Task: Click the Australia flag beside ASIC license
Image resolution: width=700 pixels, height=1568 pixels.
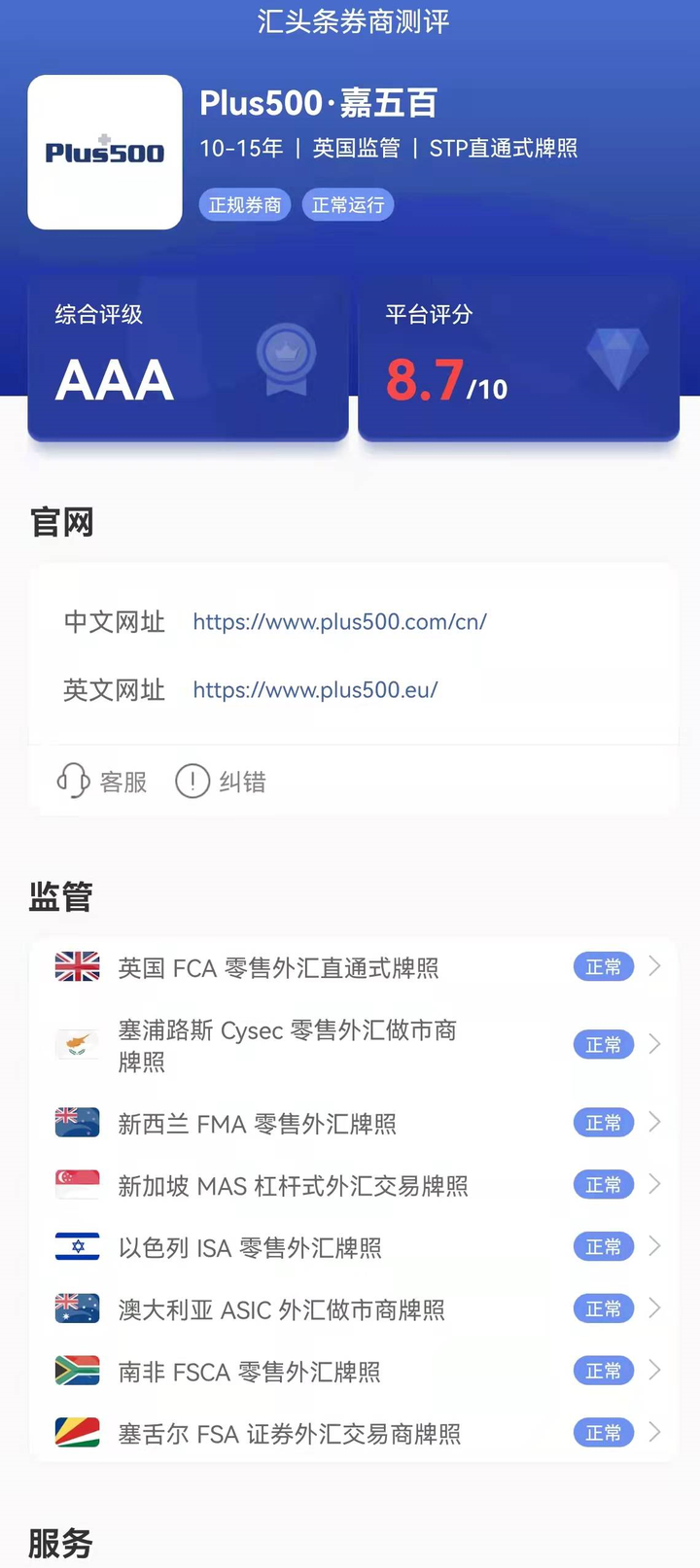Action: tap(77, 1309)
